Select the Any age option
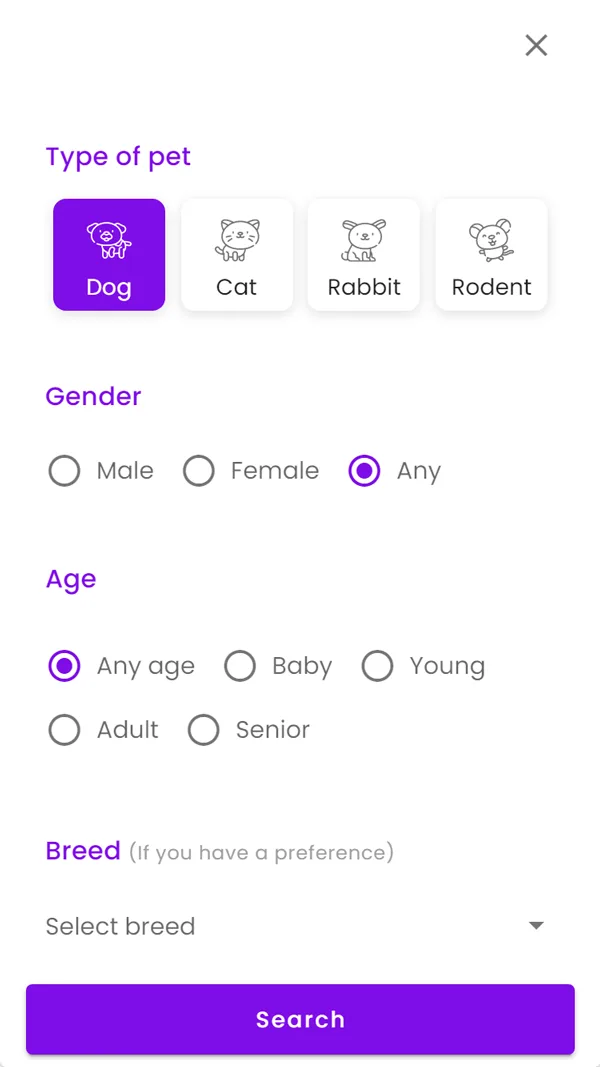This screenshot has height=1067, width=600. pos(122,666)
